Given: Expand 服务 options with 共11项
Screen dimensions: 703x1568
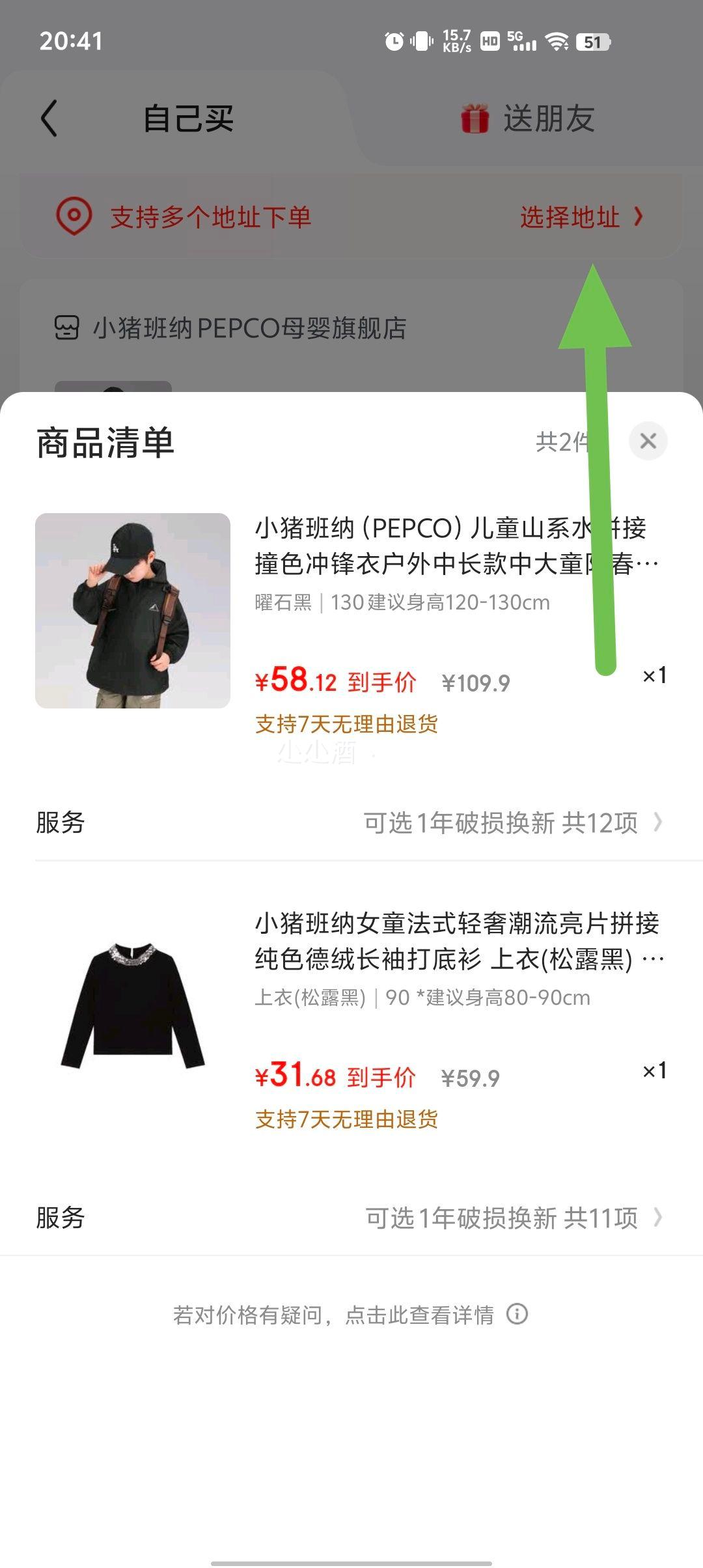Looking at the screenshot, I should [x=513, y=1217].
